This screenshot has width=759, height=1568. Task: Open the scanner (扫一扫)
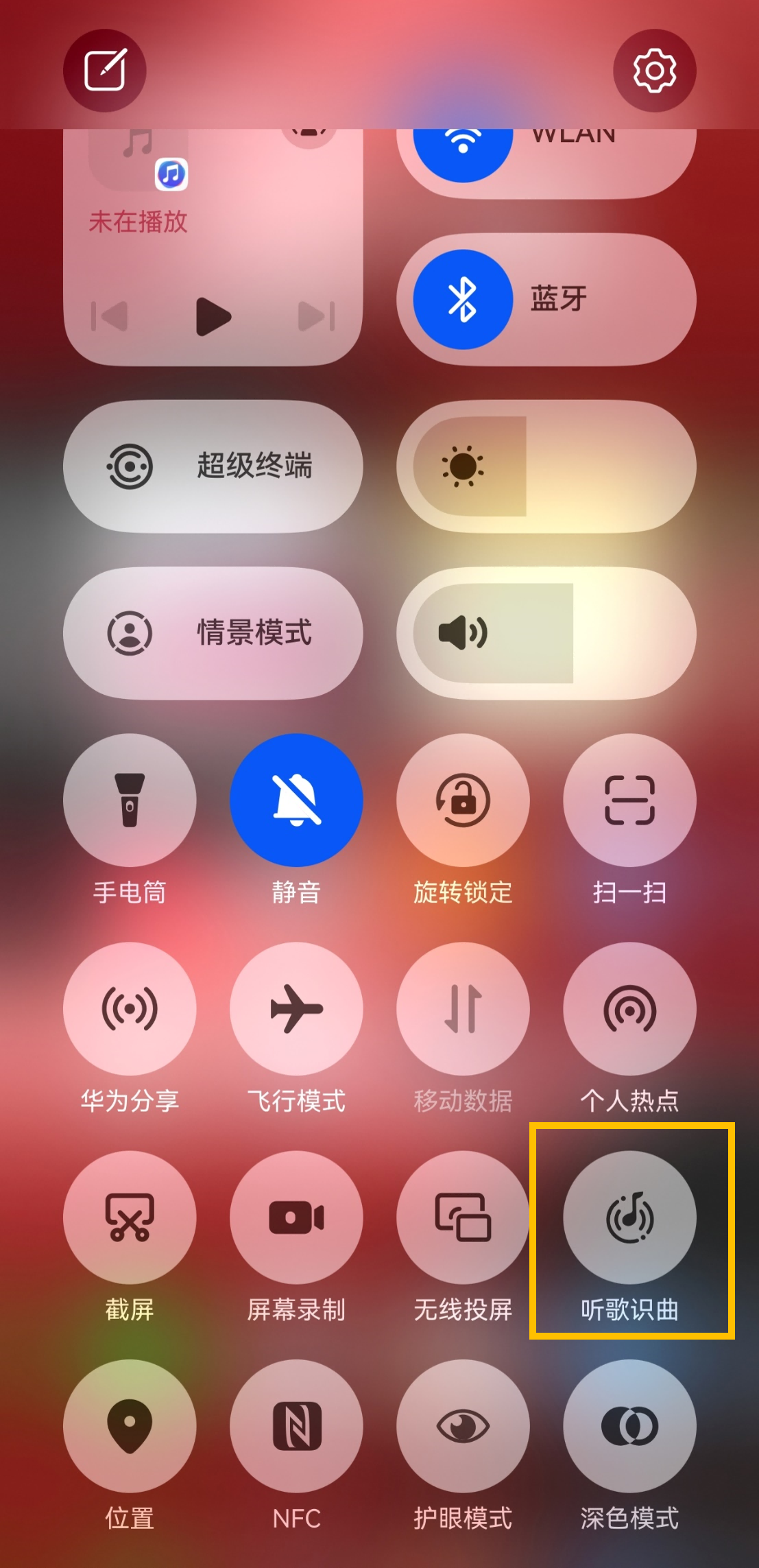(x=629, y=800)
